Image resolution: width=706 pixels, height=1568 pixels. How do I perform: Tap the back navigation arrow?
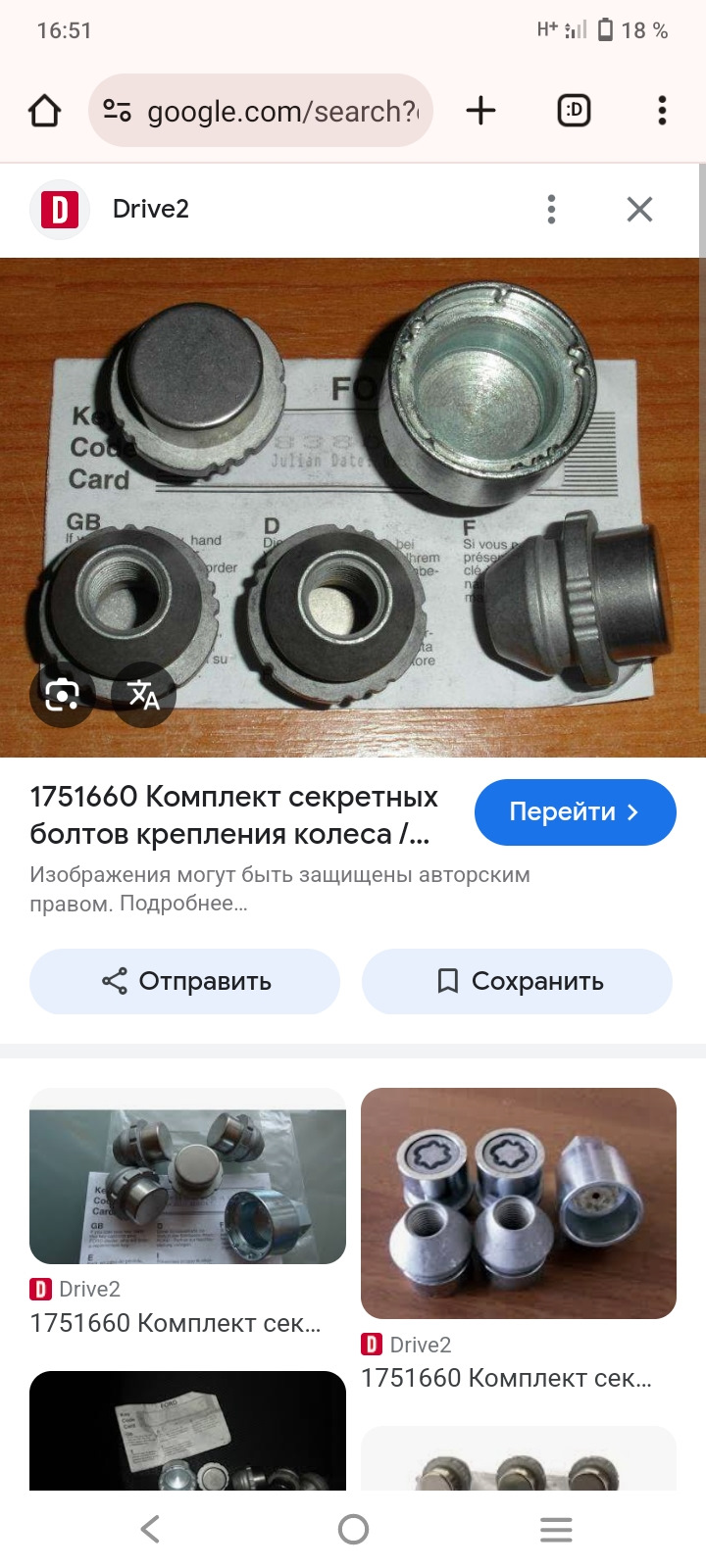click(149, 1528)
